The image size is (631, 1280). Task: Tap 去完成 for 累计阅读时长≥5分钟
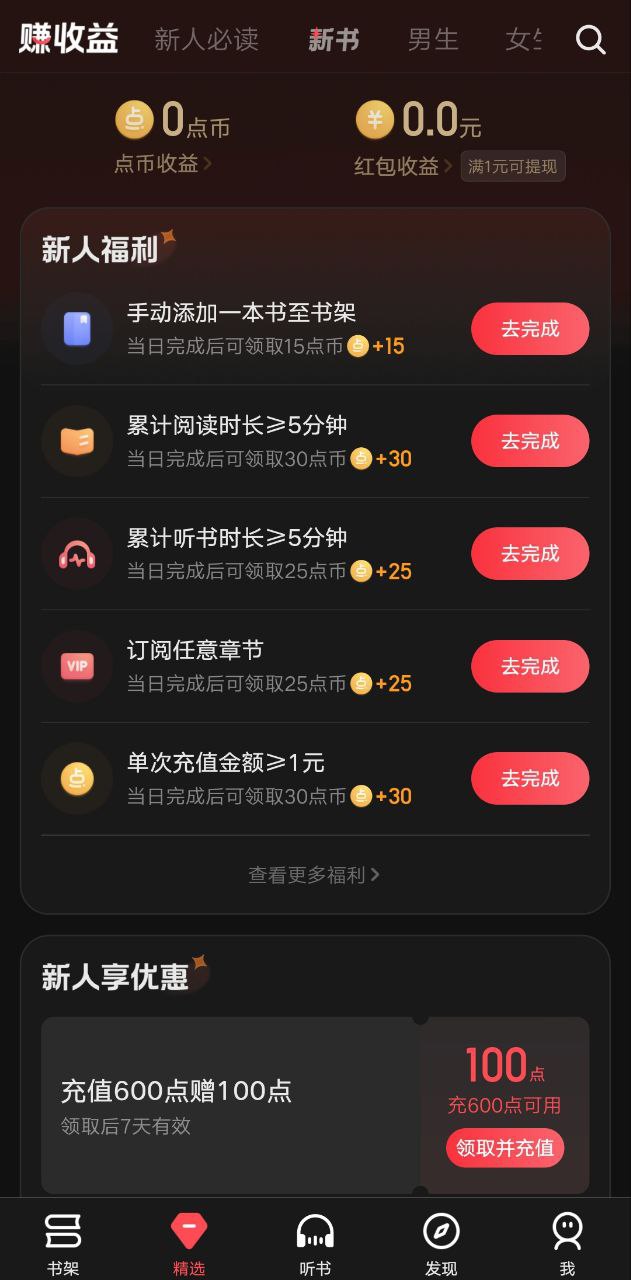[x=530, y=441]
